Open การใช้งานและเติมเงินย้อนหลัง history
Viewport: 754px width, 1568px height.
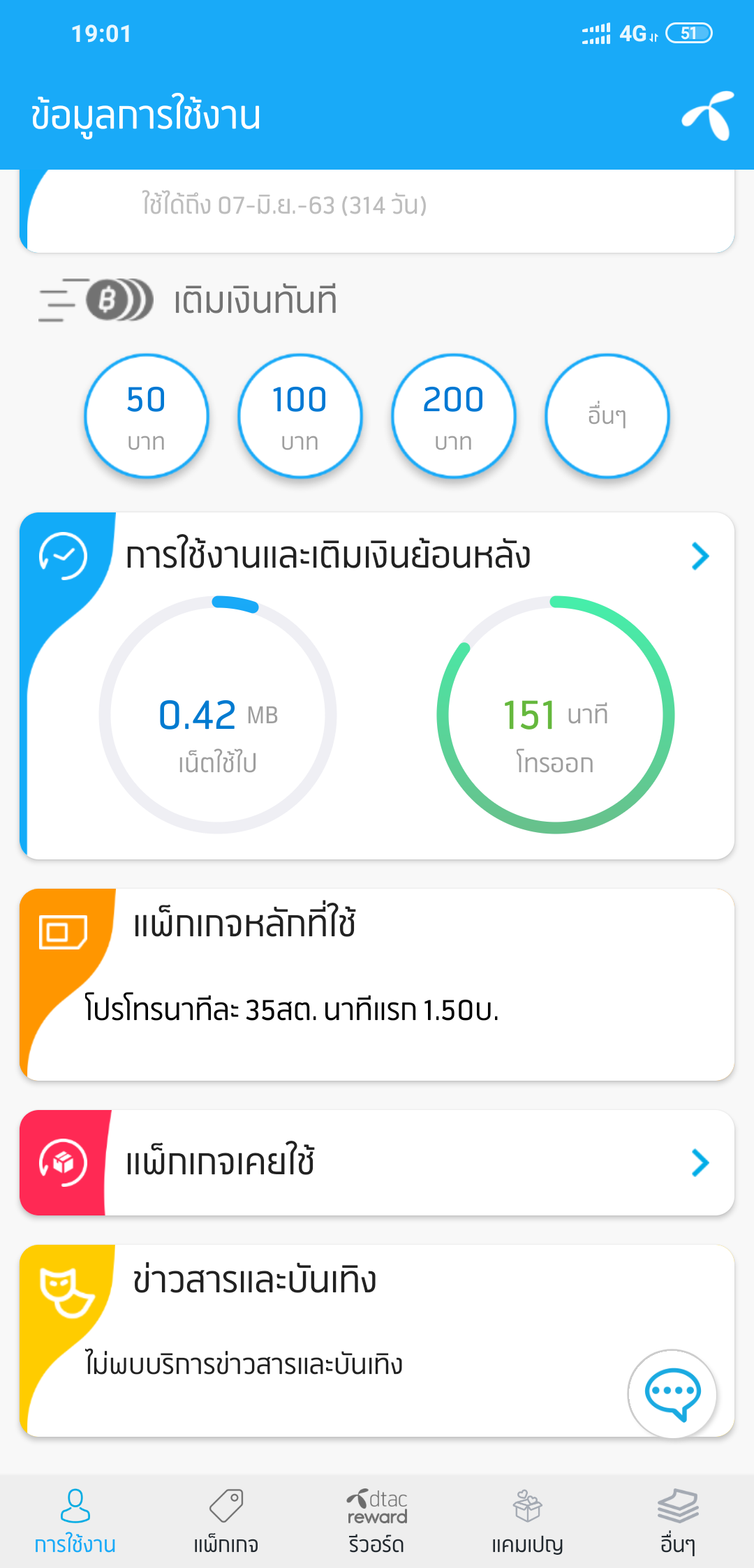700,556
